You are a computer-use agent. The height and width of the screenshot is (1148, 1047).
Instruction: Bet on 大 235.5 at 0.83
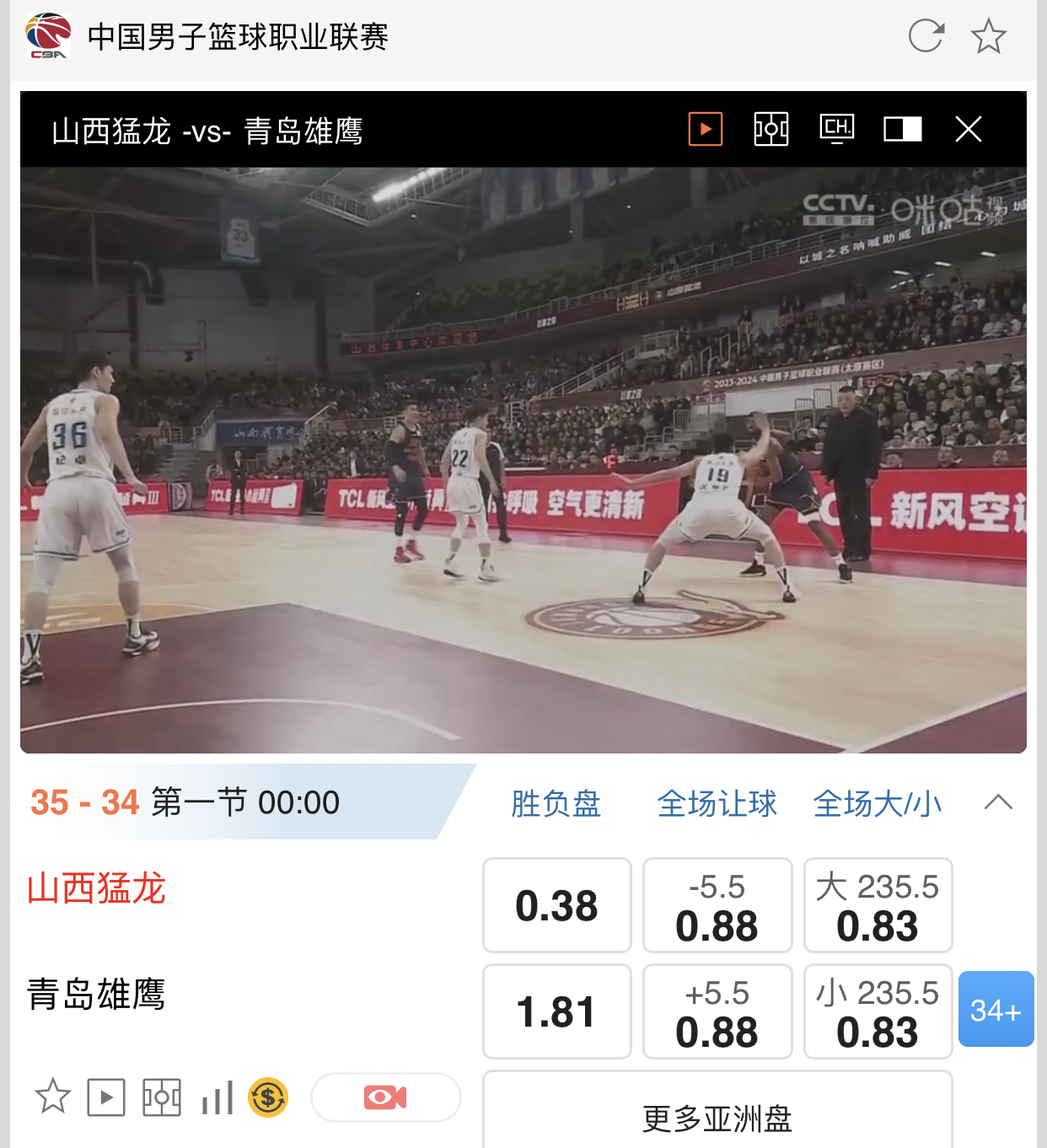pos(878,905)
